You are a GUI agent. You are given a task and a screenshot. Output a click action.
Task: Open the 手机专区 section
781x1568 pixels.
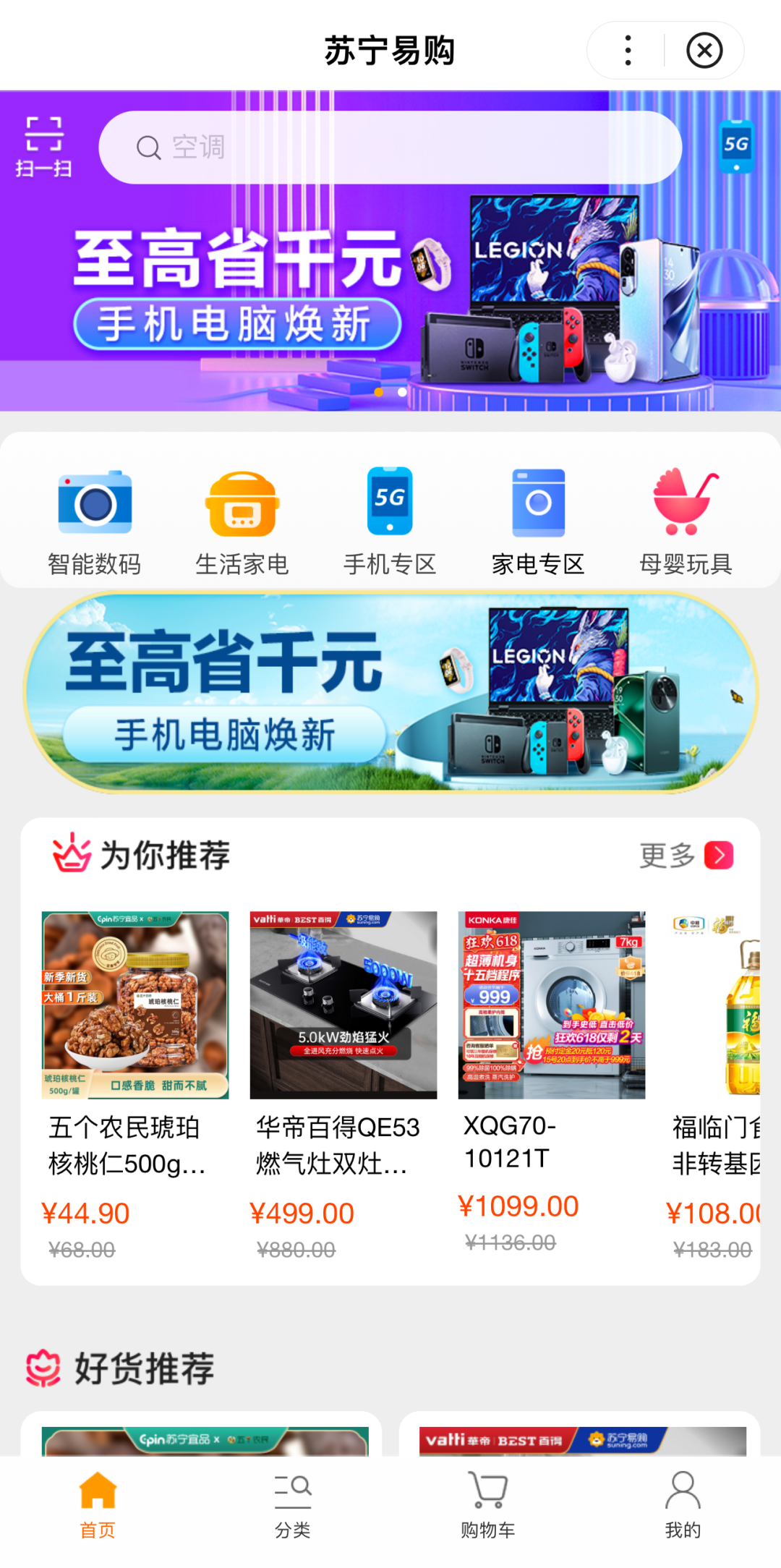[x=390, y=517]
